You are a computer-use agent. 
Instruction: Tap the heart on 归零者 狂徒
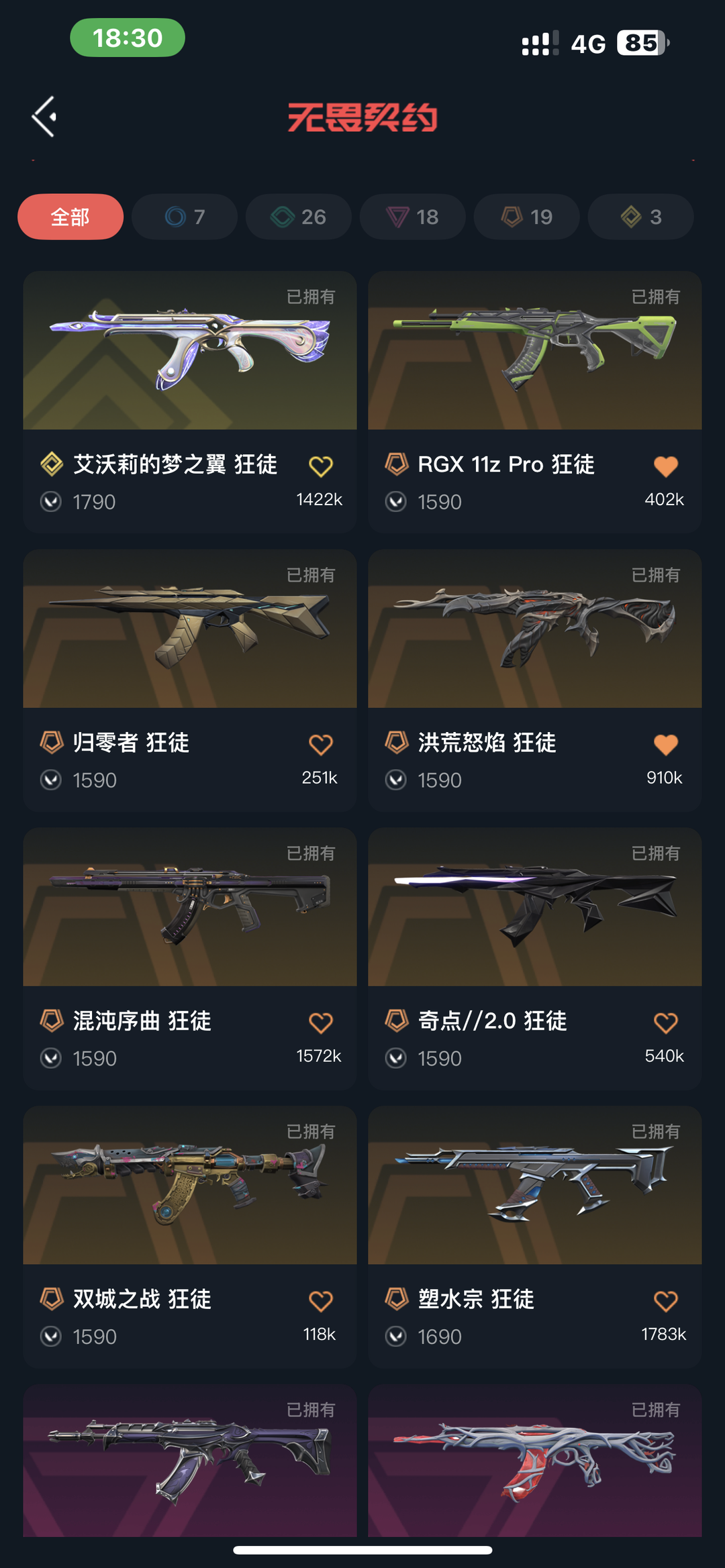321,745
